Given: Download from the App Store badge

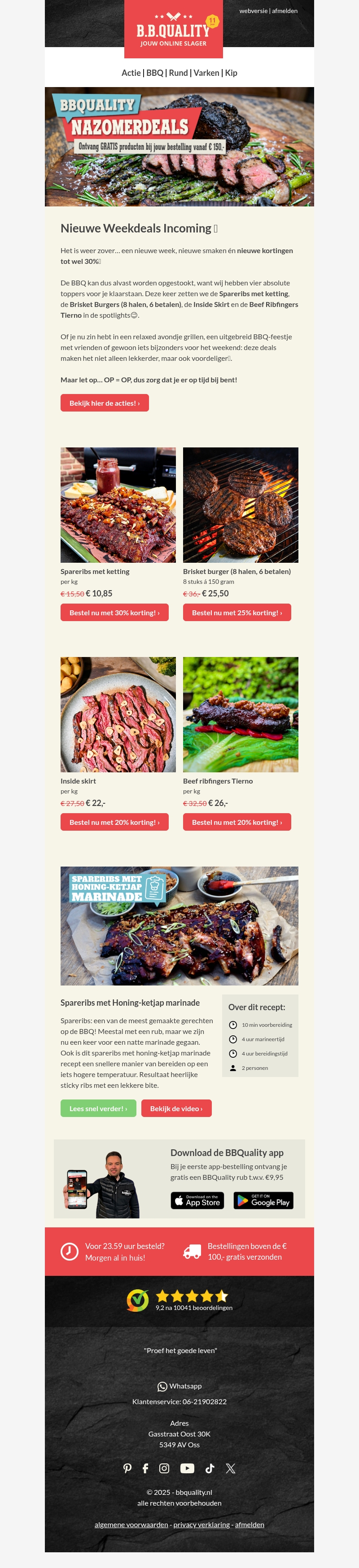Looking at the screenshot, I should pos(197,1200).
